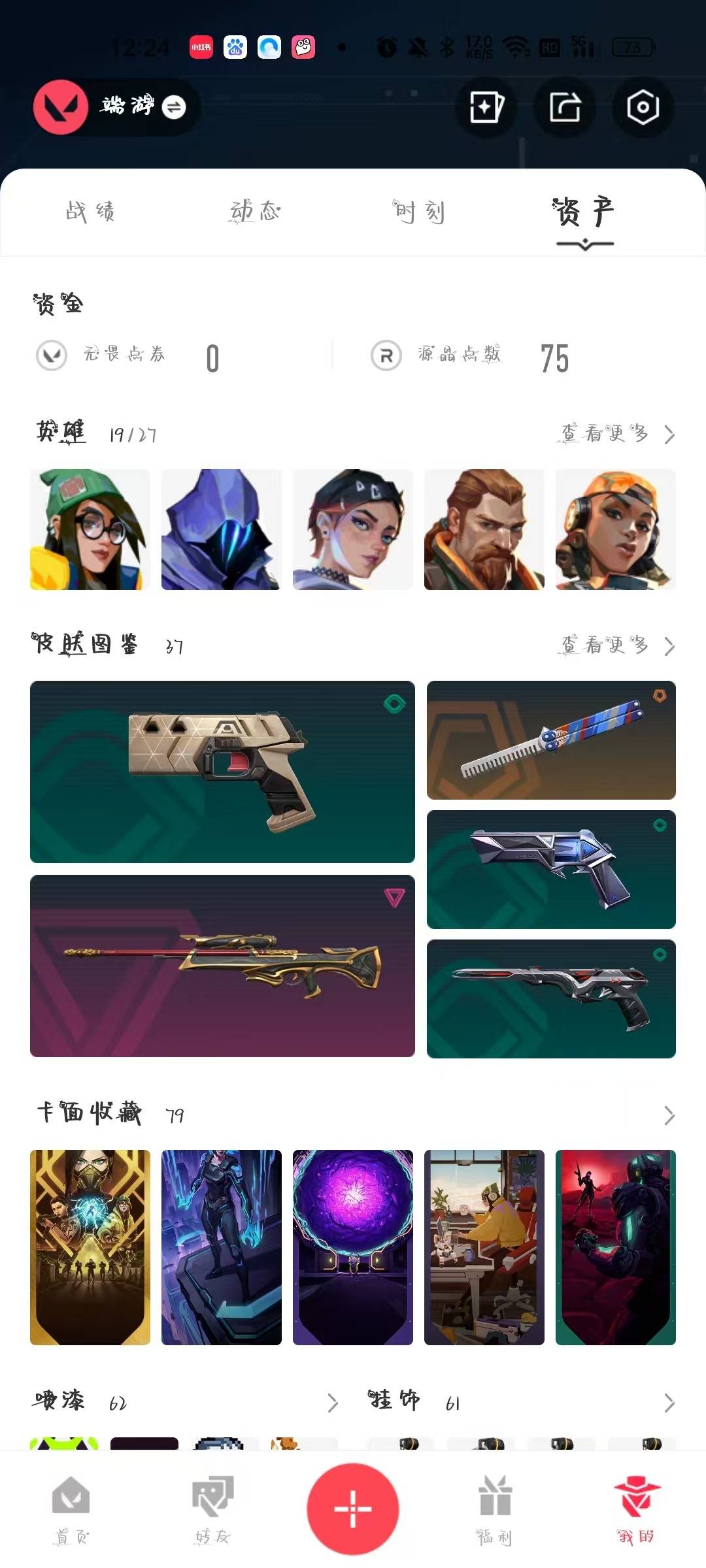Switch to the 战绩 tab
The width and height of the screenshot is (706, 1568).
(x=90, y=211)
